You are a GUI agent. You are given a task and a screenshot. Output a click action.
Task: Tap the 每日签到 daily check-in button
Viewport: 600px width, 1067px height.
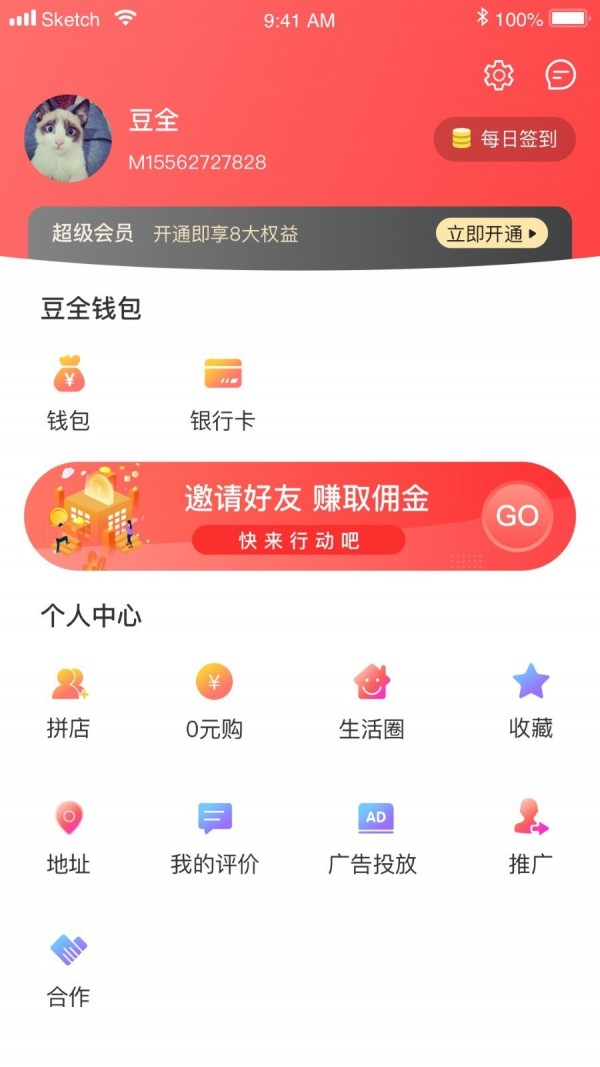pyautogui.click(x=505, y=139)
